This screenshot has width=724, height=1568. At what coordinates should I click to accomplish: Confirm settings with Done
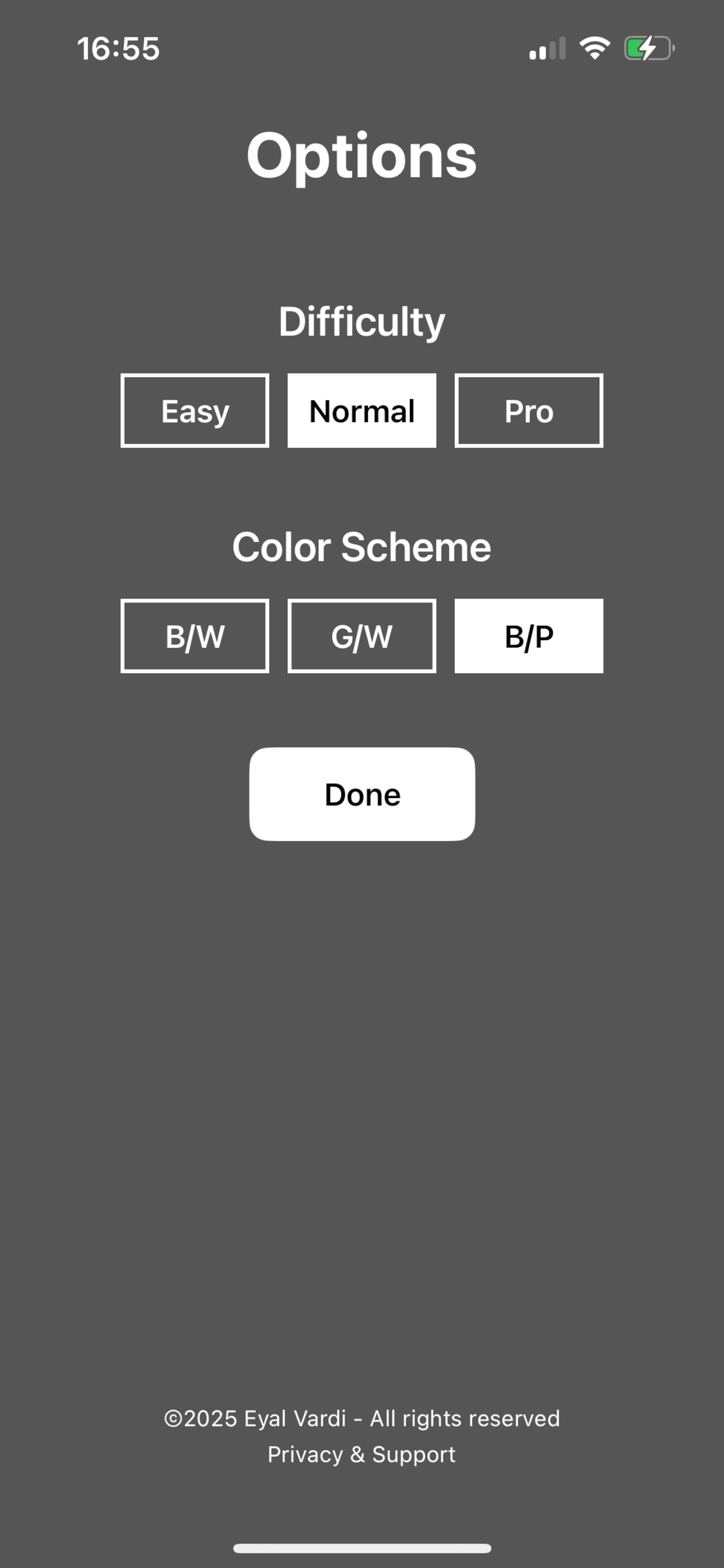(361, 794)
